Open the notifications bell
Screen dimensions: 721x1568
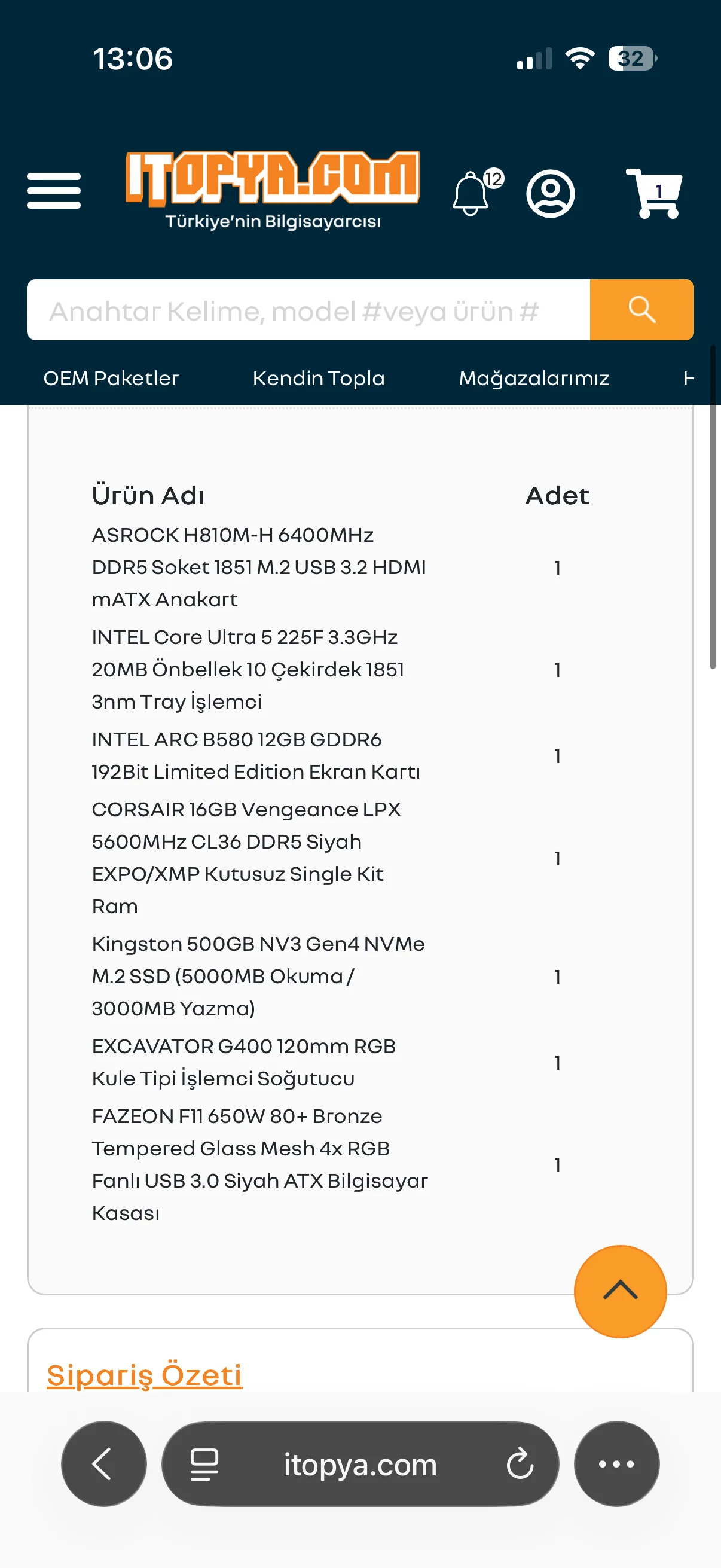pos(477,193)
